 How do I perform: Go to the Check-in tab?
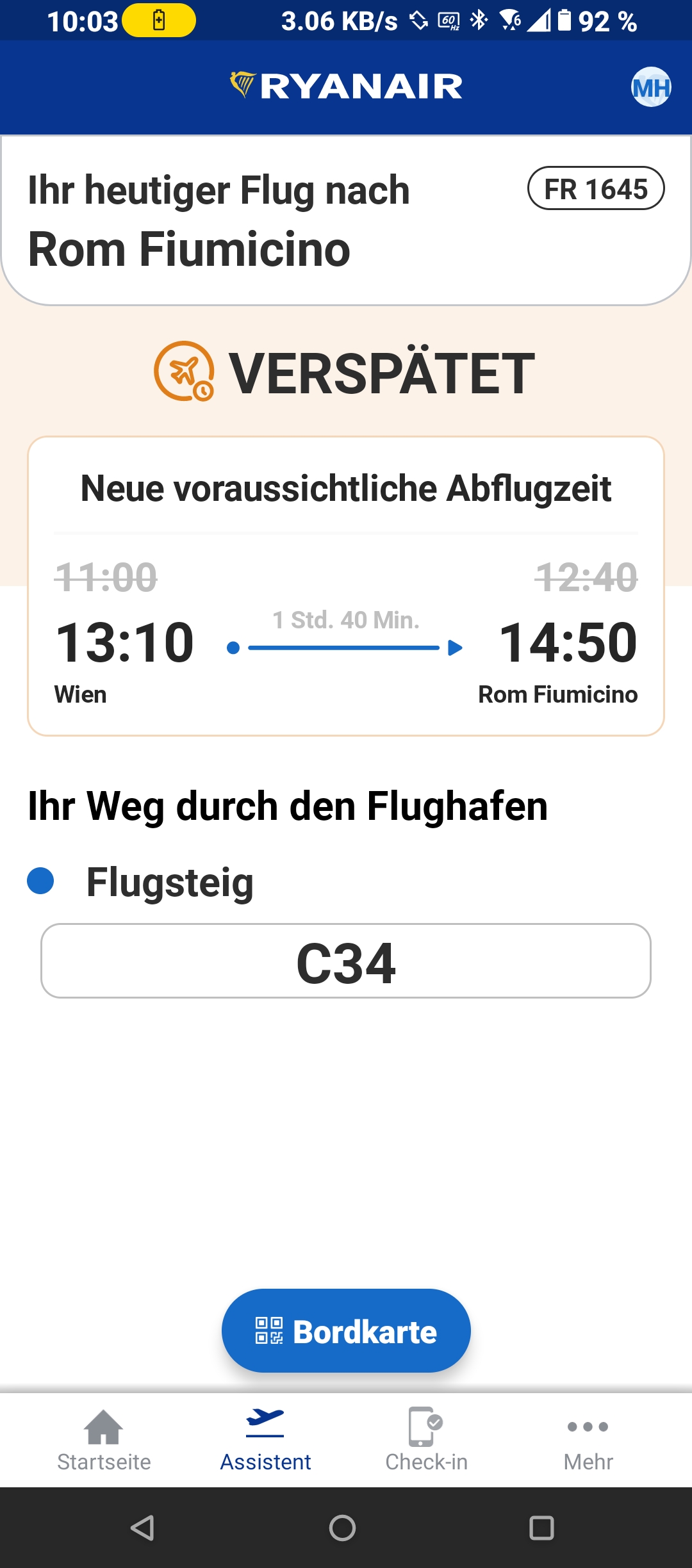pyautogui.click(x=426, y=1441)
